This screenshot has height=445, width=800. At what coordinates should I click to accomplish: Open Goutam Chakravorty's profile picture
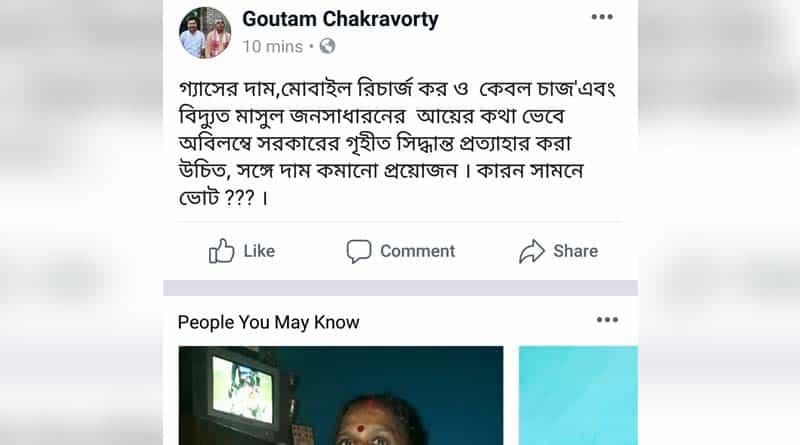[x=205, y=33]
